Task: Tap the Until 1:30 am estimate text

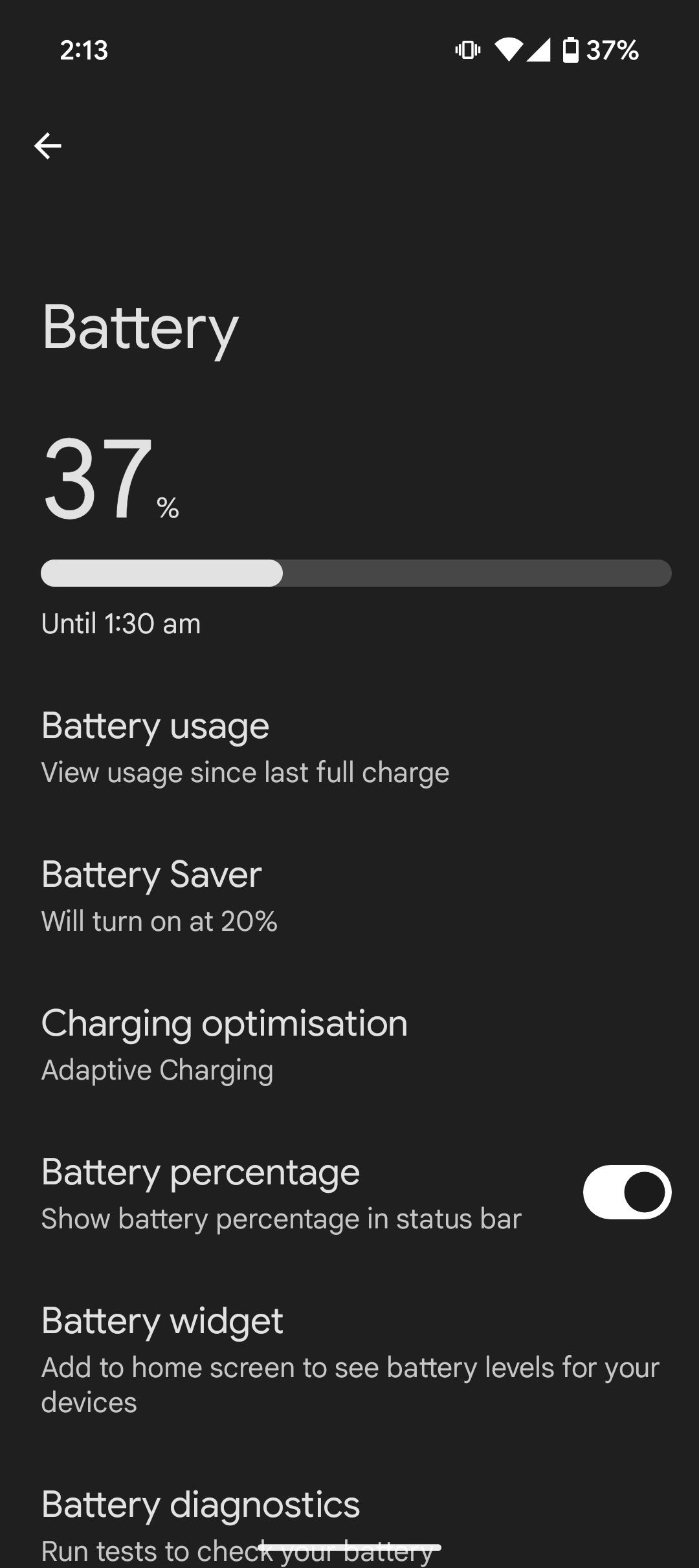Action: 120,623
